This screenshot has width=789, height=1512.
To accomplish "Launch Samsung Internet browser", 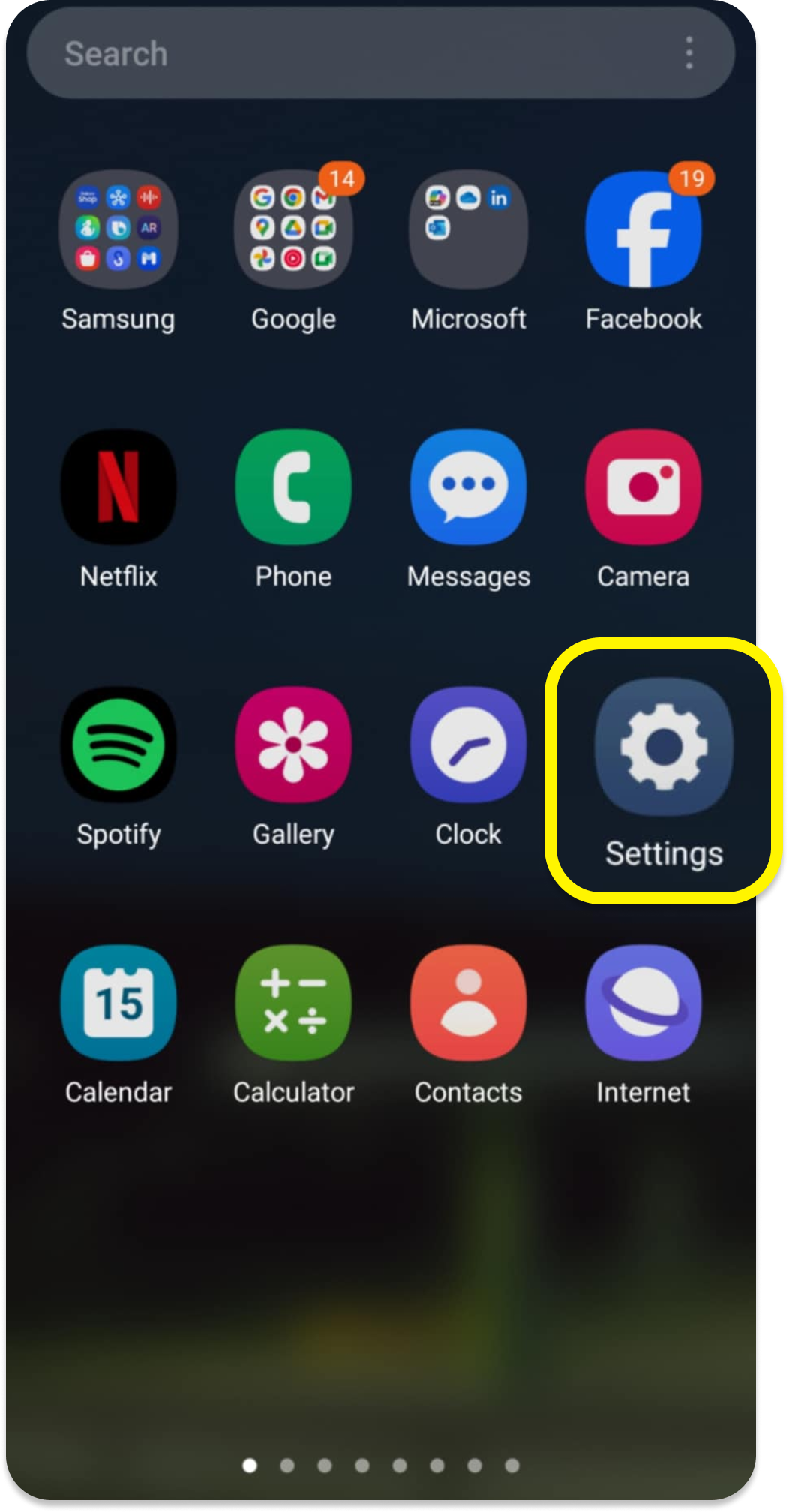I will (643, 1003).
